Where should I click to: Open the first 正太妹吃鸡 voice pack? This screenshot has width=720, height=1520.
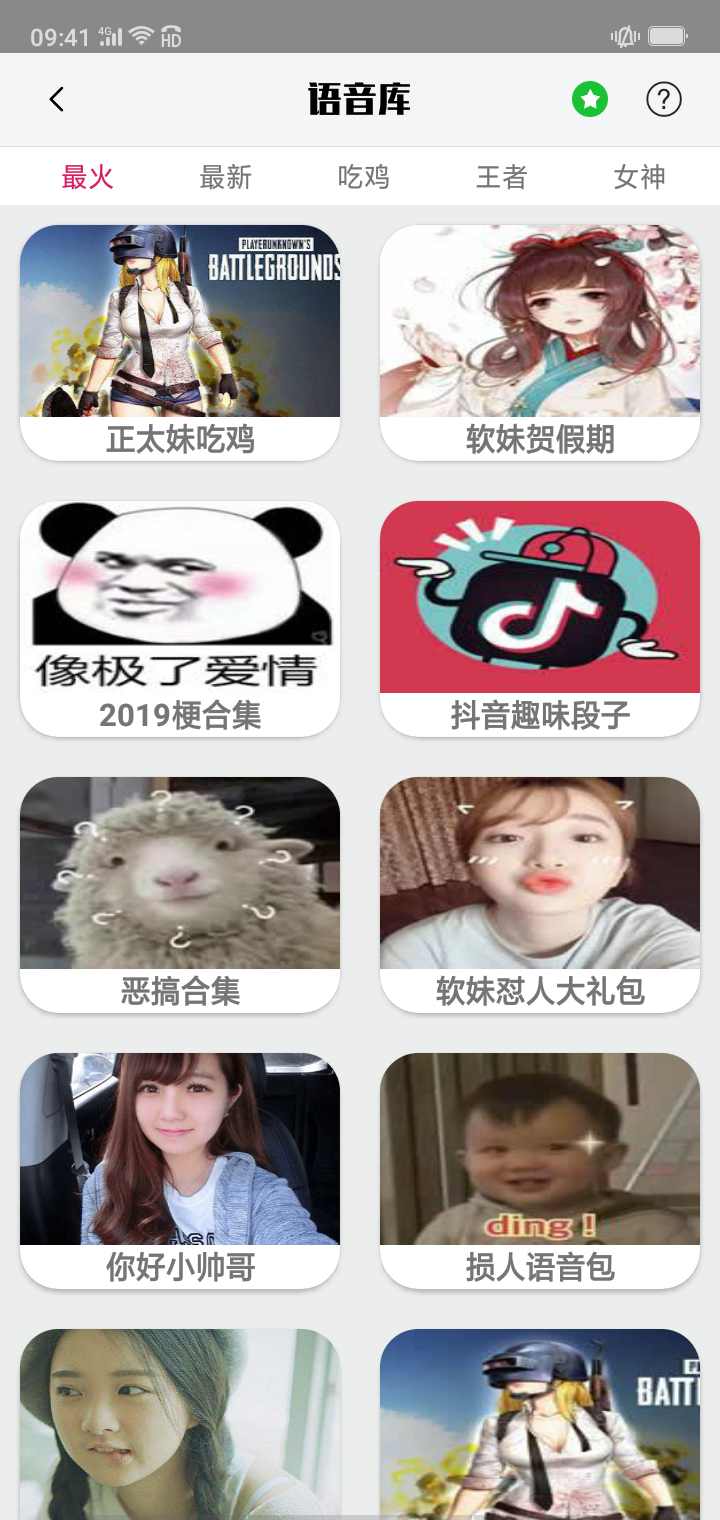[180, 342]
